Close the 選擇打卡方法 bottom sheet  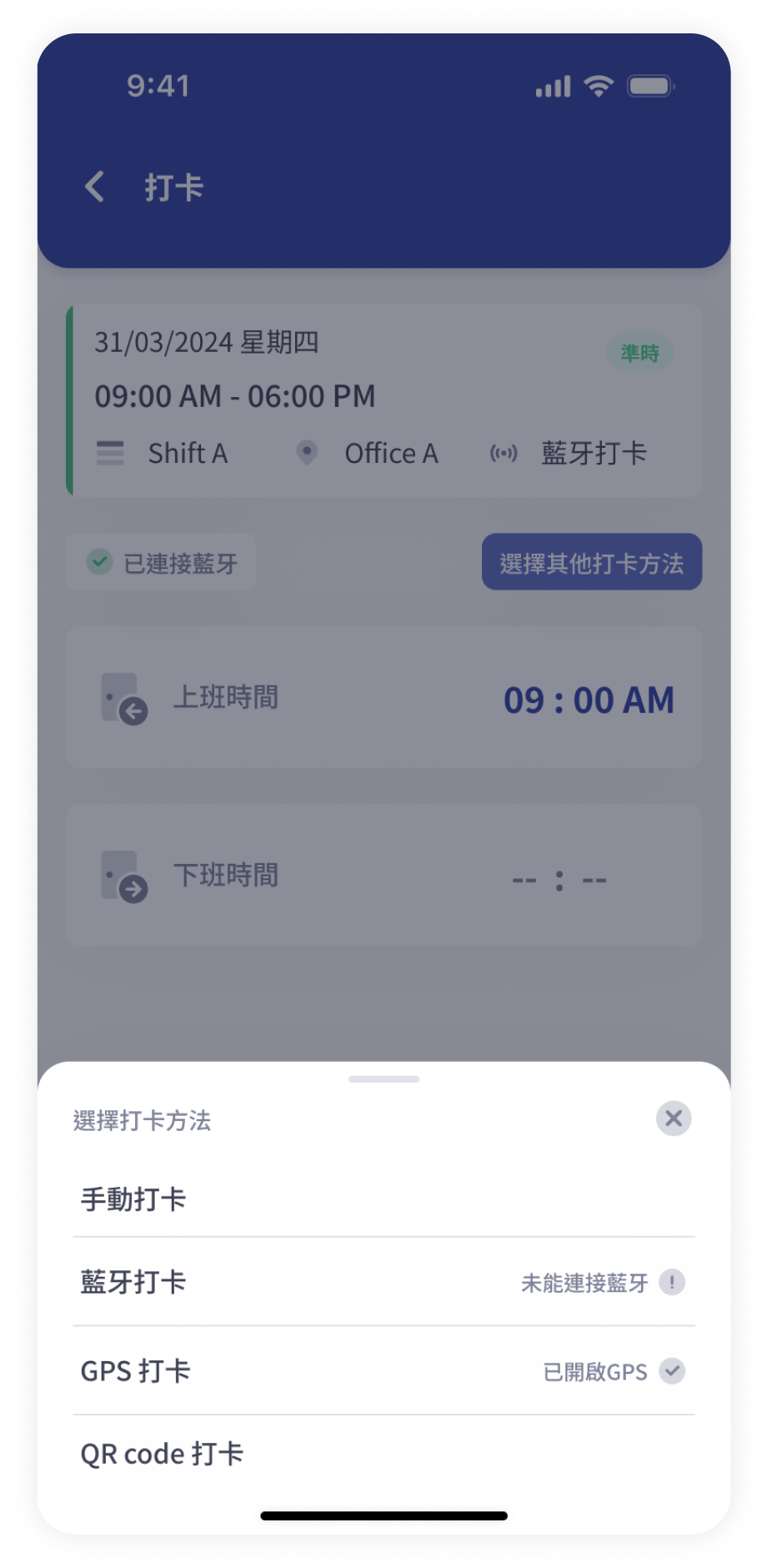pyautogui.click(x=674, y=1118)
